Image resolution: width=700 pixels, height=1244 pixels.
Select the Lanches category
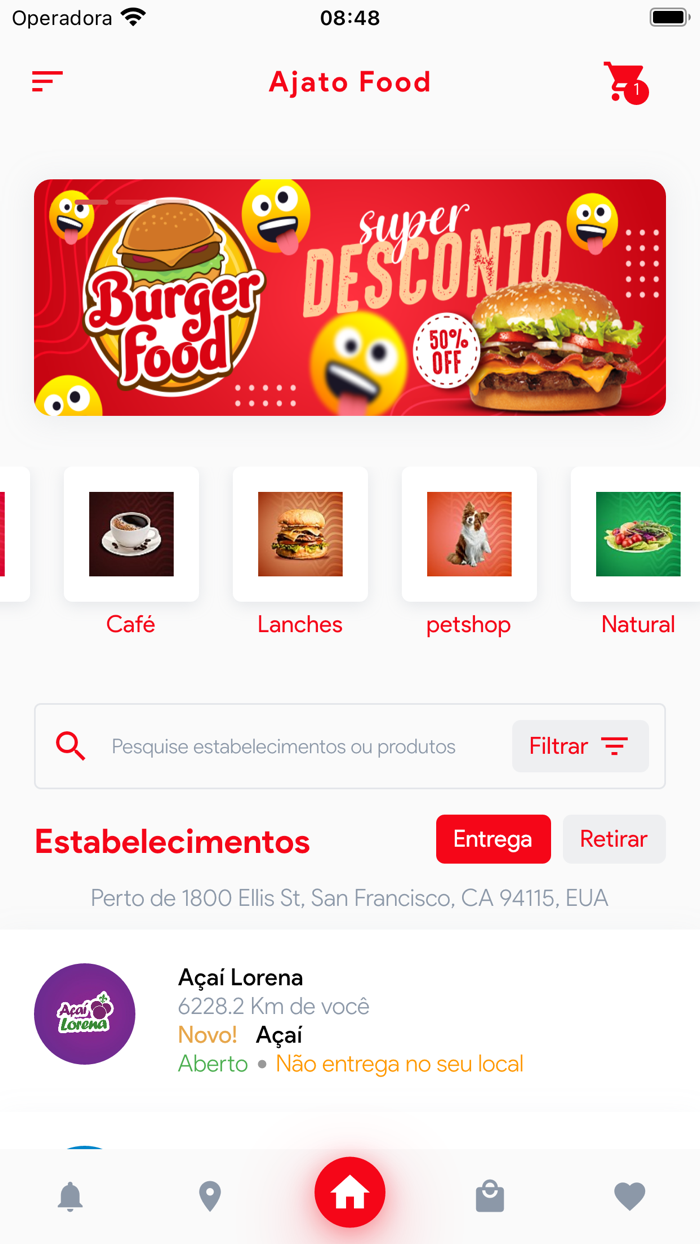pos(300,535)
